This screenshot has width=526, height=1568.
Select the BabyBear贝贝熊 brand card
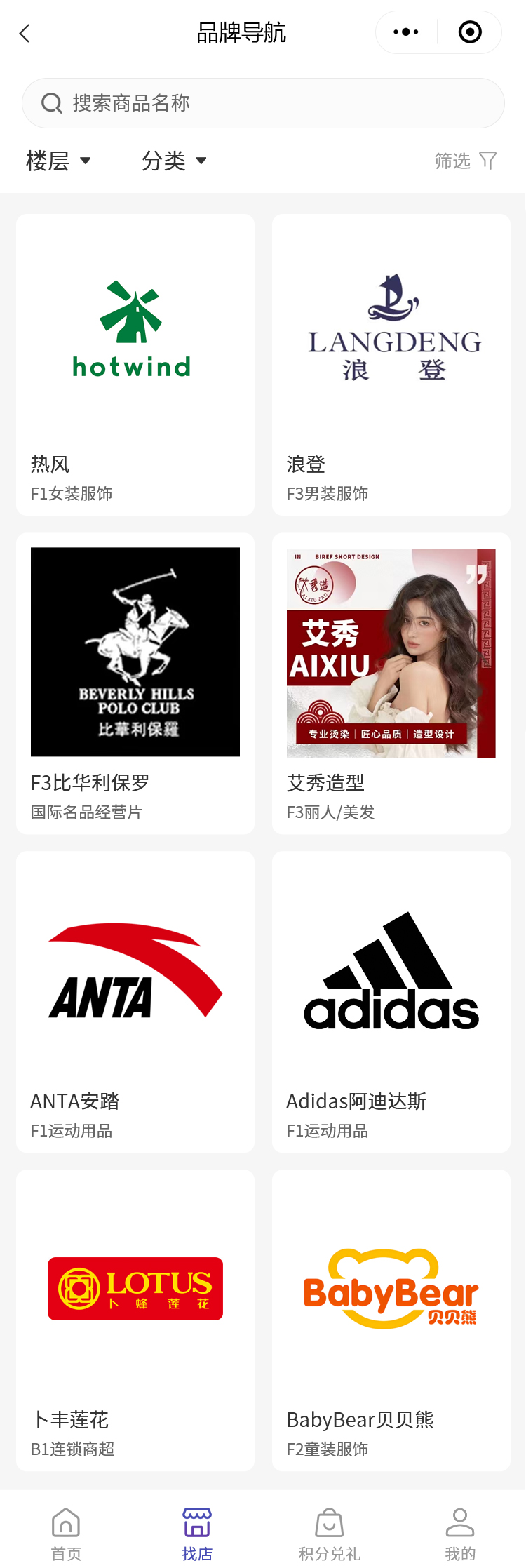pyautogui.click(x=391, y=1320)
